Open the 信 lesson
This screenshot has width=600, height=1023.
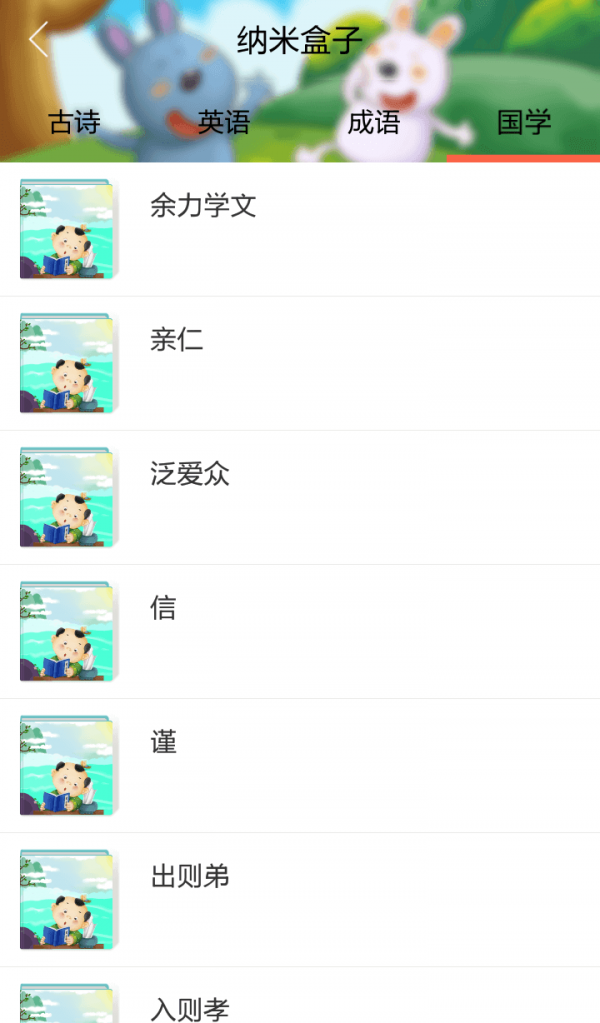click(164, 608)
